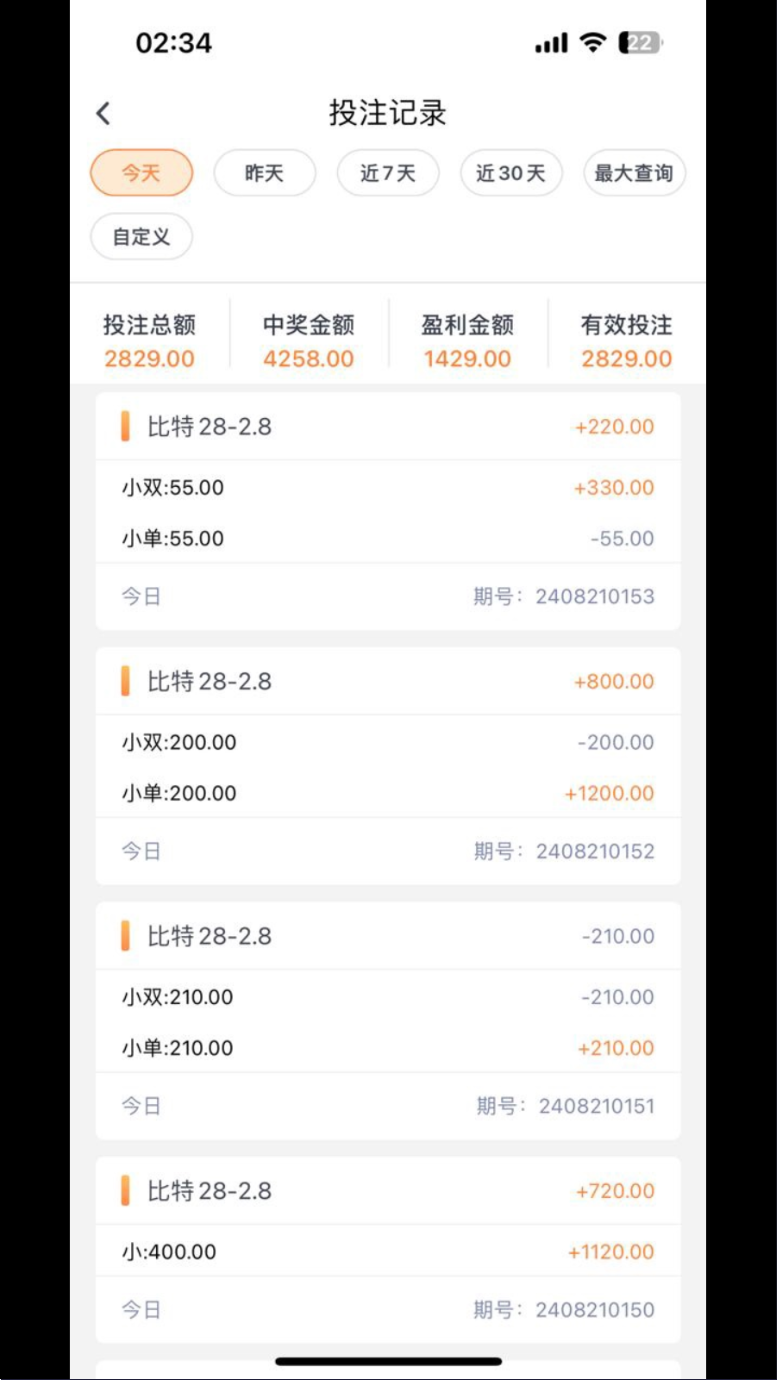The width and height of the screenshot is (777, 1380).
Task: Filter records by 昨天
Action: tap(264, 173)
